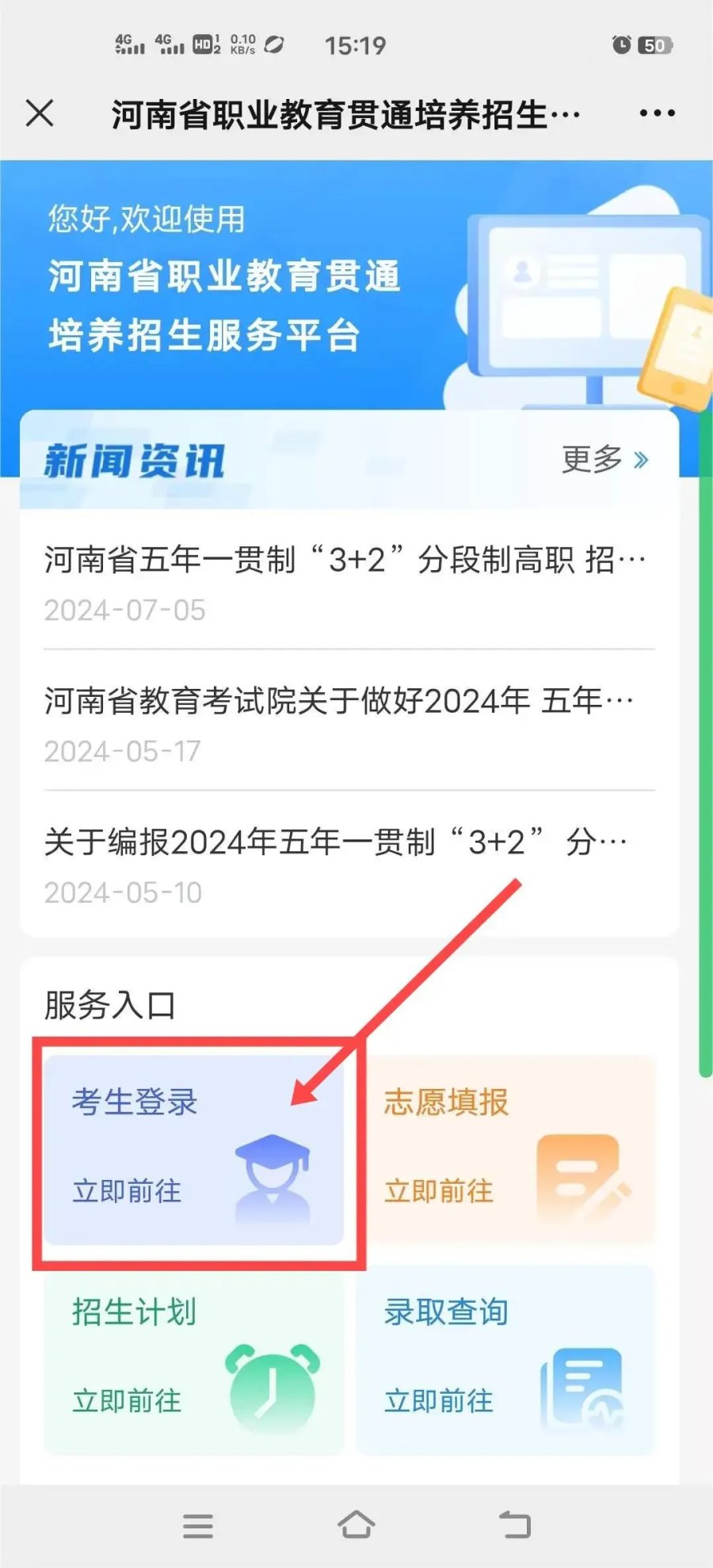
Task: Go to 考生登录 entry
Action: (x=194, y=1149)
